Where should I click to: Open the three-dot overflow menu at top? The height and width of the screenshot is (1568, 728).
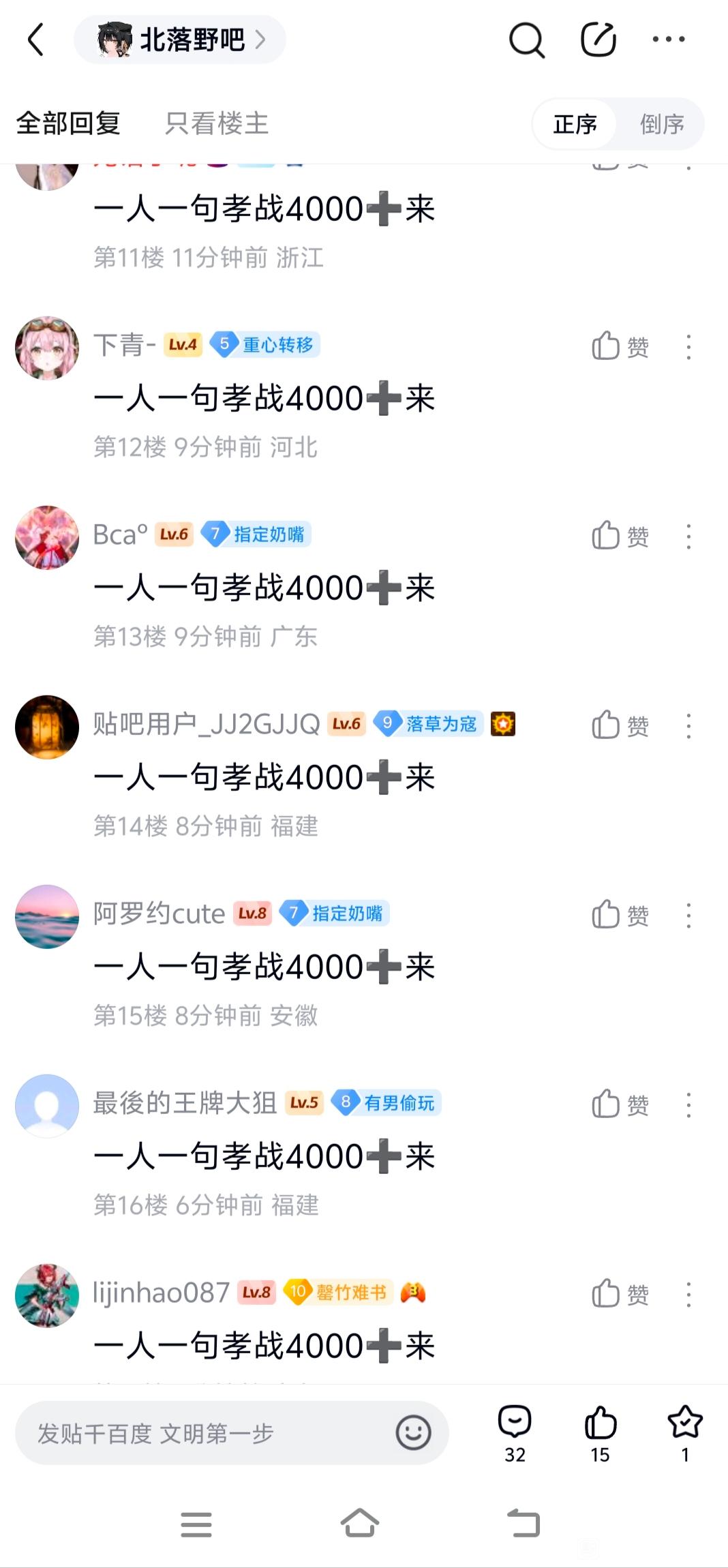(668, 40)
